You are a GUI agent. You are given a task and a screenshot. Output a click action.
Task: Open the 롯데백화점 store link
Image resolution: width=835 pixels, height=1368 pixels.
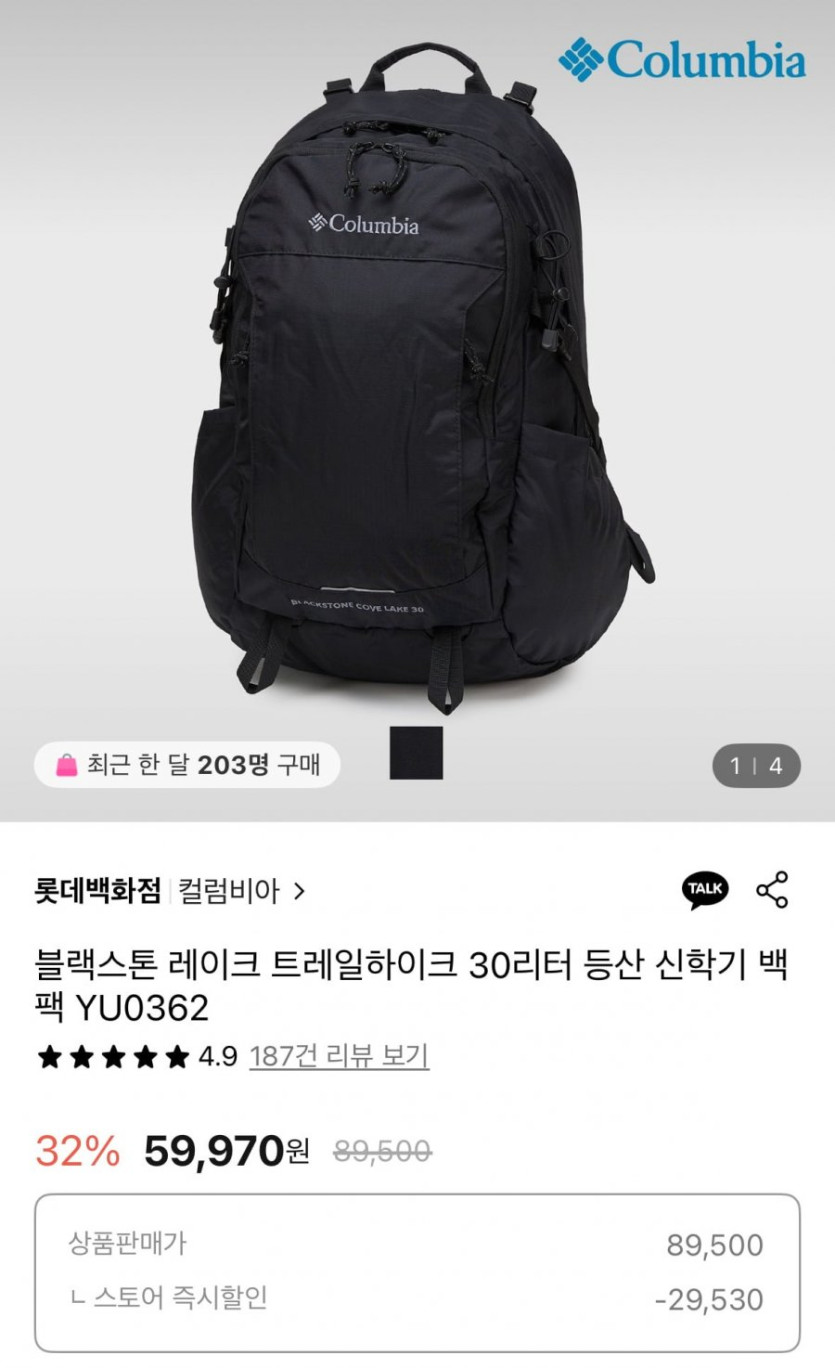pyautogui.click(x=97, y=890)
